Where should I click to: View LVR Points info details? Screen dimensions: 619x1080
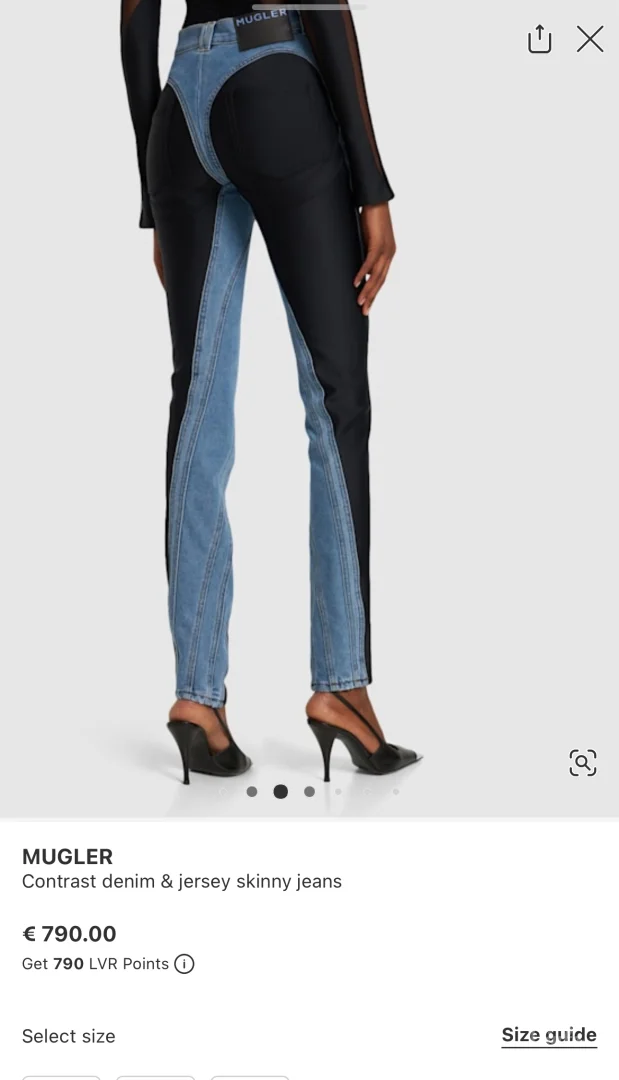coord(184,964)
